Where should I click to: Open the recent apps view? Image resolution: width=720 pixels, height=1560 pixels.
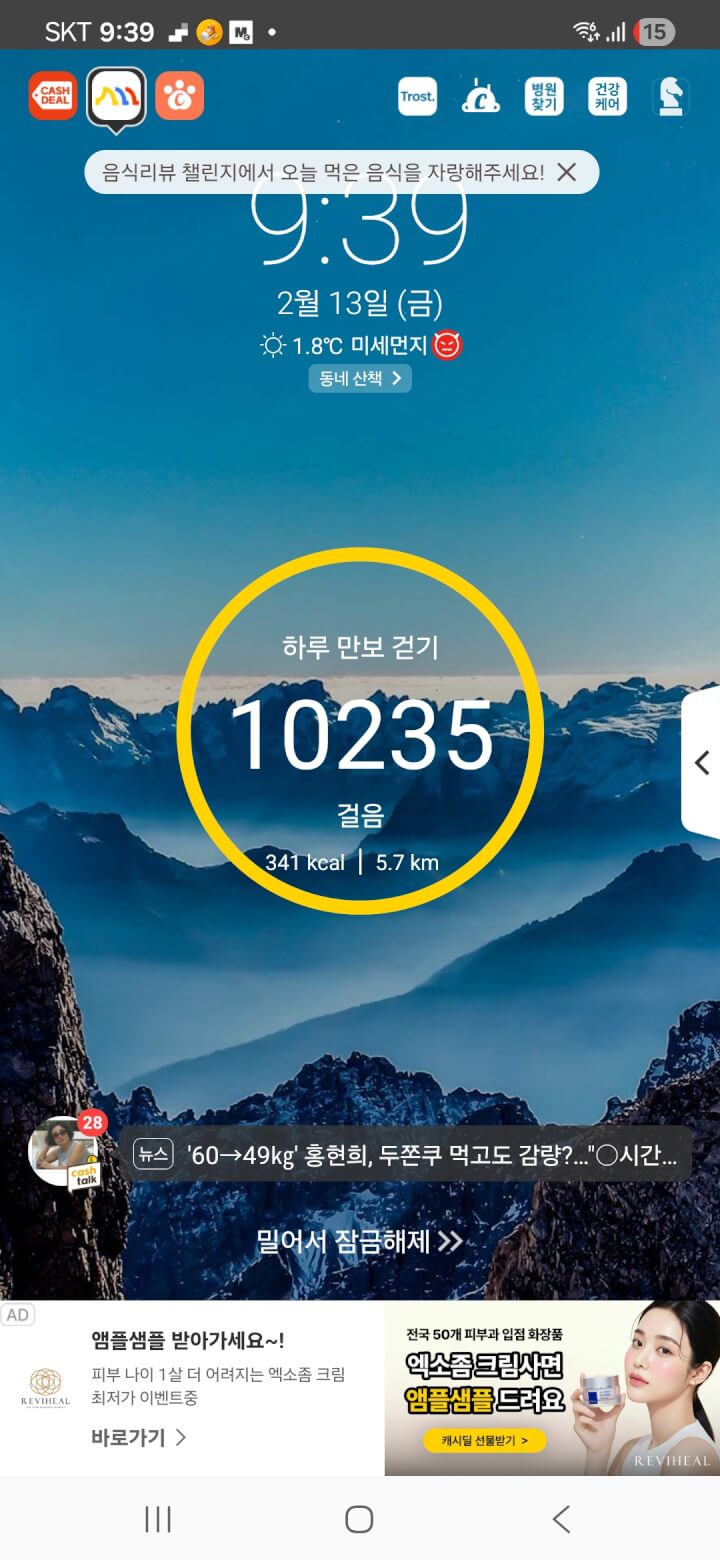click(158, 1519)
